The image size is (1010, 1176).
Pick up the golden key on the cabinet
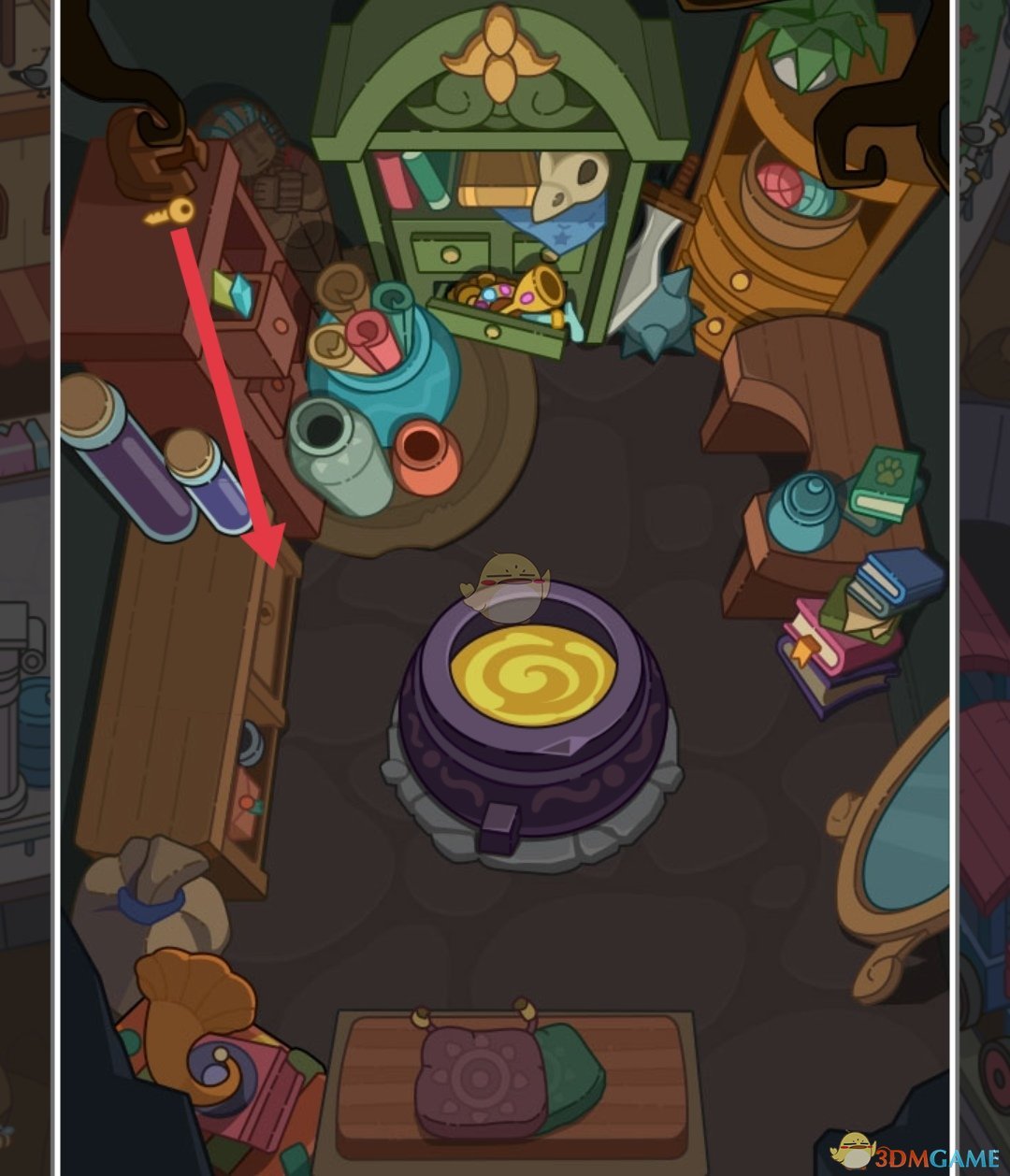click(170, 212)
